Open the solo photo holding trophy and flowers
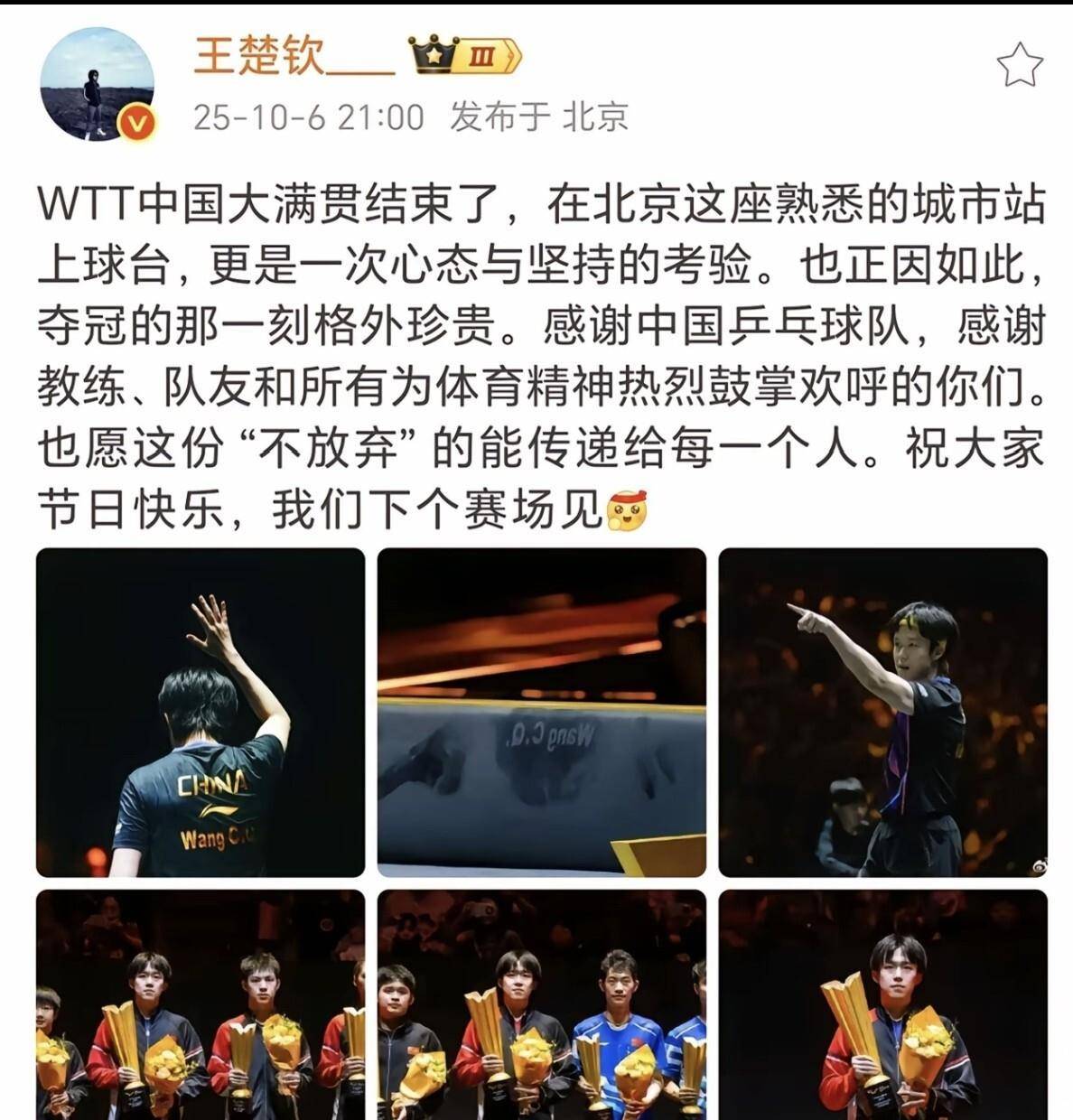This screenshot has width=1073, height=1120. click(x=882, y=1004)
